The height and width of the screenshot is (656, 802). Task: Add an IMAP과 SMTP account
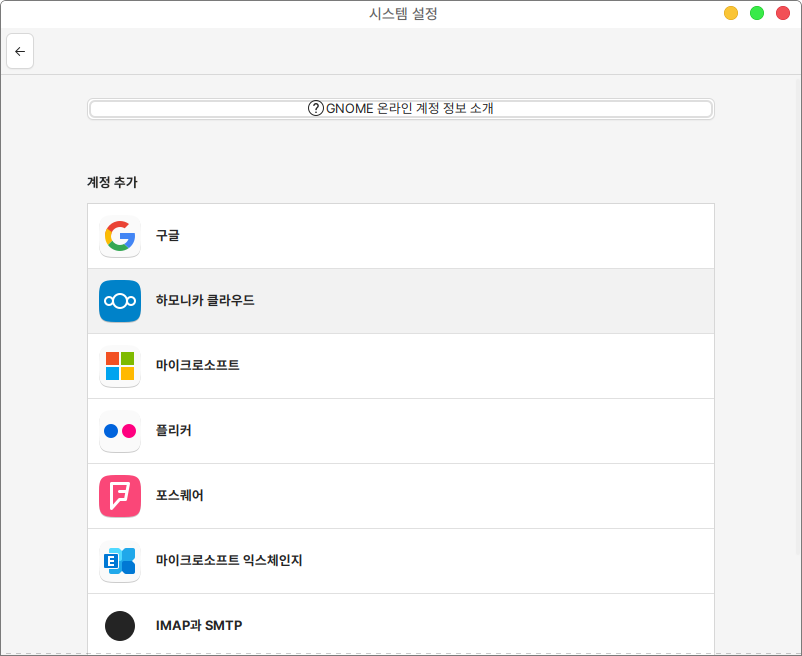pos(400,626)
